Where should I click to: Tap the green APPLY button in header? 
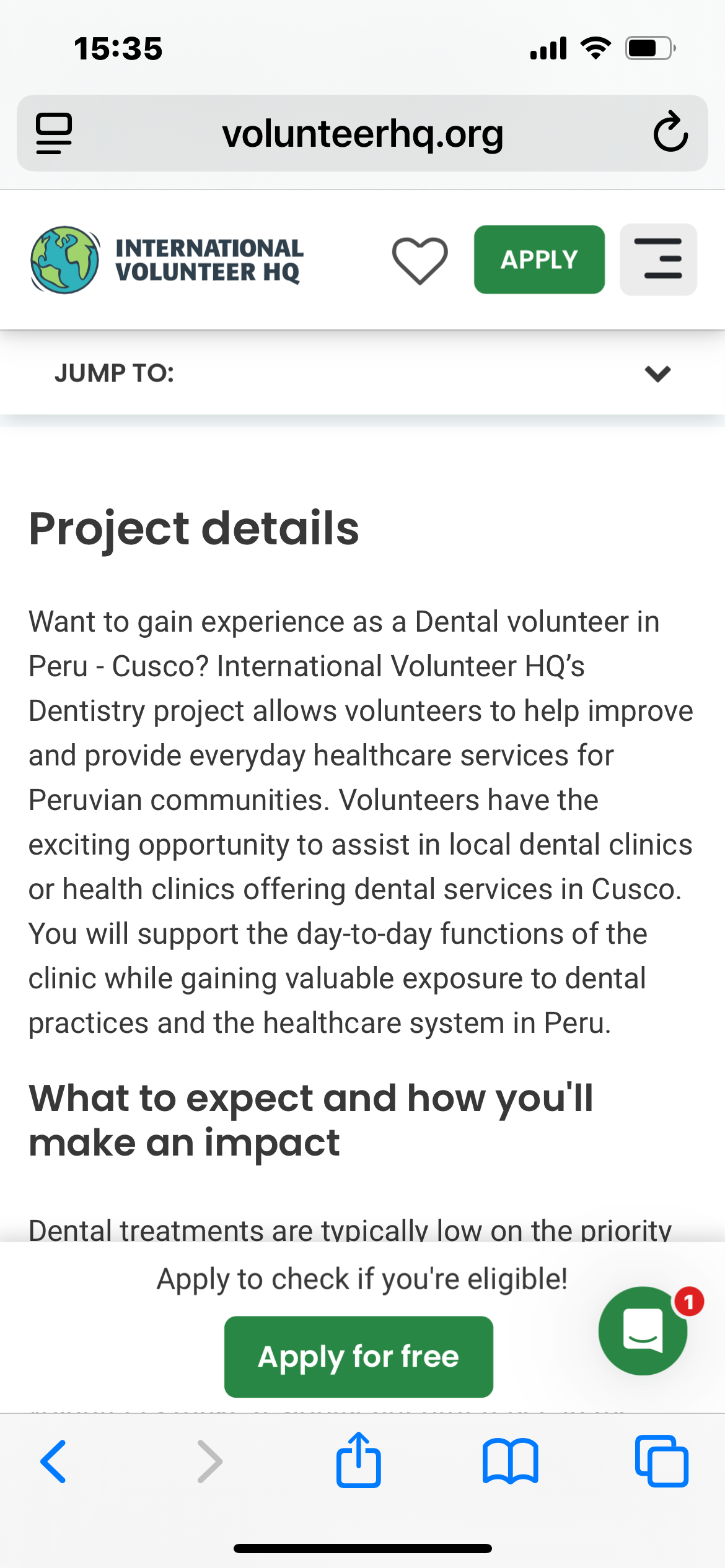539,259
